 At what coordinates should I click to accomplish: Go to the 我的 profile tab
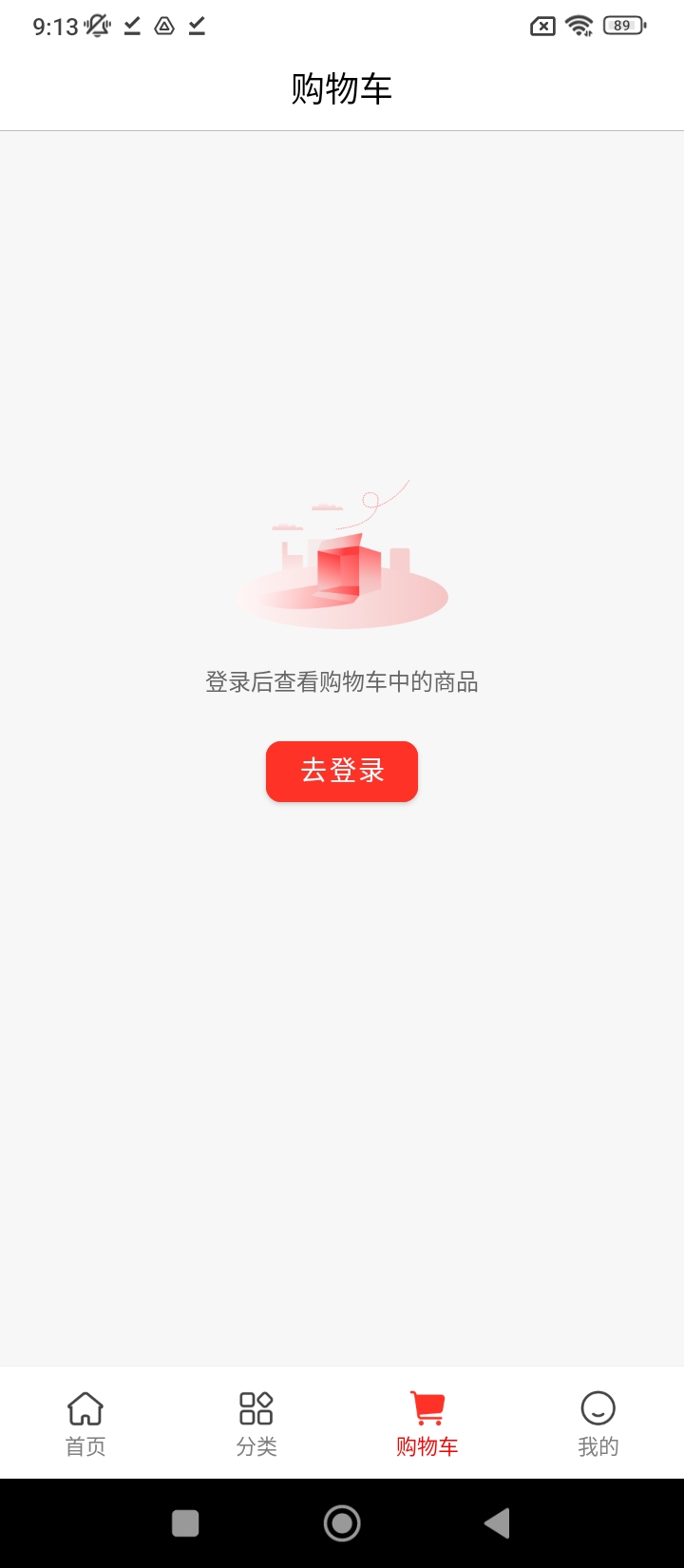[x=598, y=1423]
